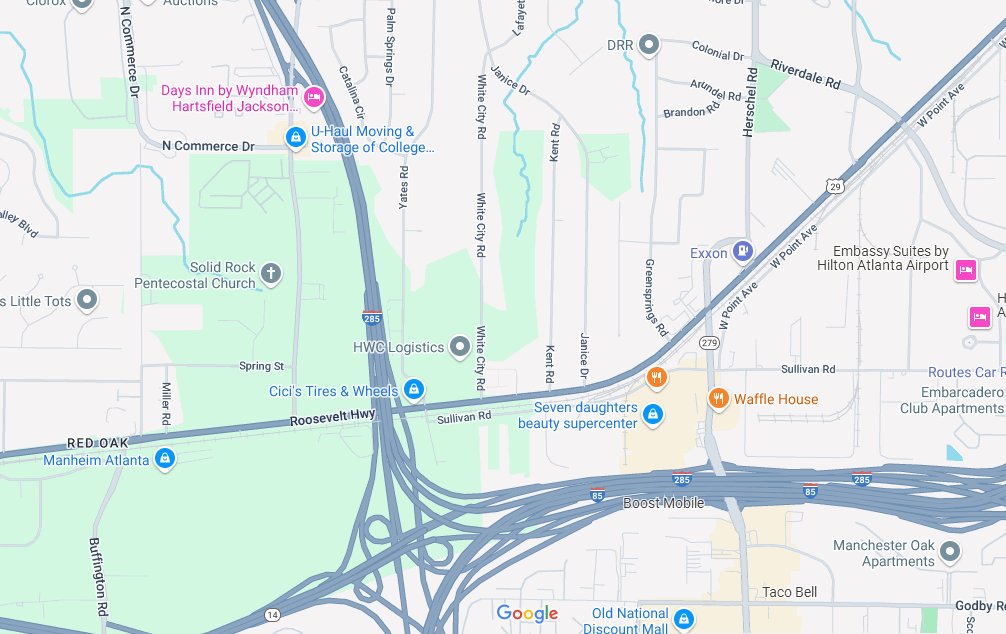Viewport: 1006px width, 634px height.
Task: Select Cici's Tires & Wheels shop pin
Action: 414,390
